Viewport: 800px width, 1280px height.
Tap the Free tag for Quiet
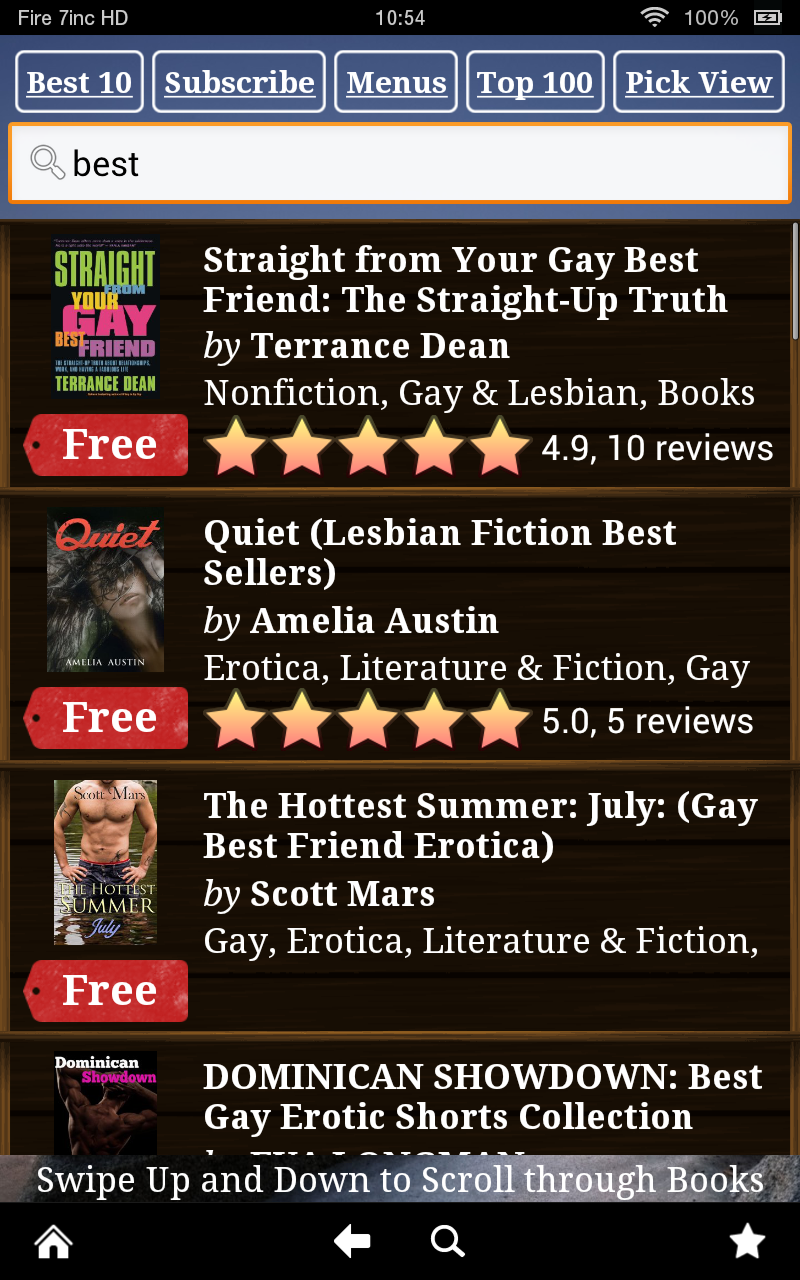point(108,718)
